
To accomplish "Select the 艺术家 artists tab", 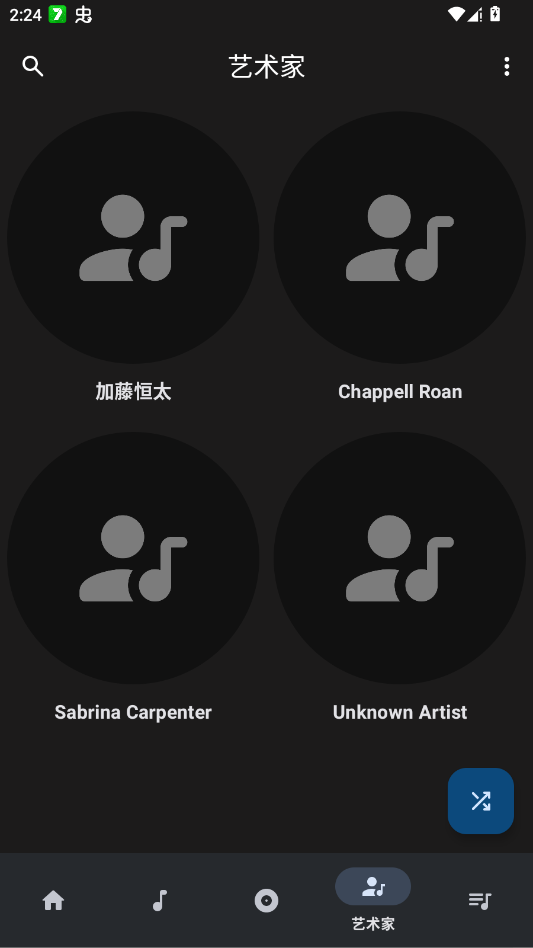I will click(x=373, y=900).
